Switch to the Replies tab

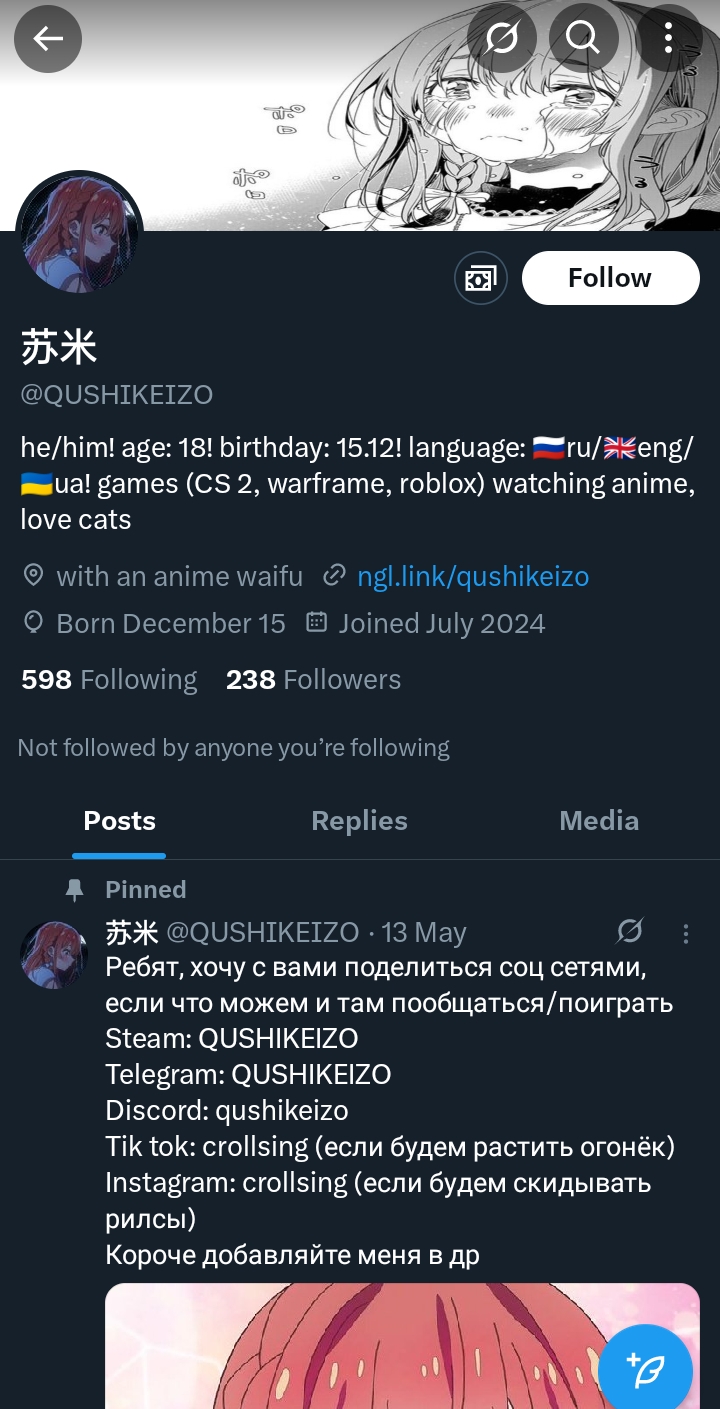pos(359,821)
